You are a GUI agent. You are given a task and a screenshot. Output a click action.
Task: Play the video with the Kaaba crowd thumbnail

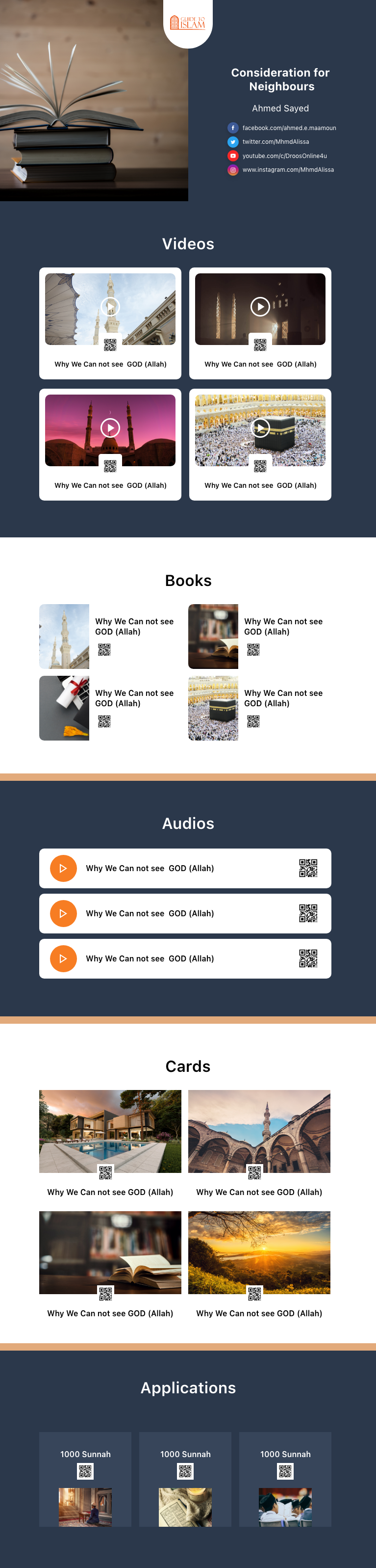click(x=260, y=428)
